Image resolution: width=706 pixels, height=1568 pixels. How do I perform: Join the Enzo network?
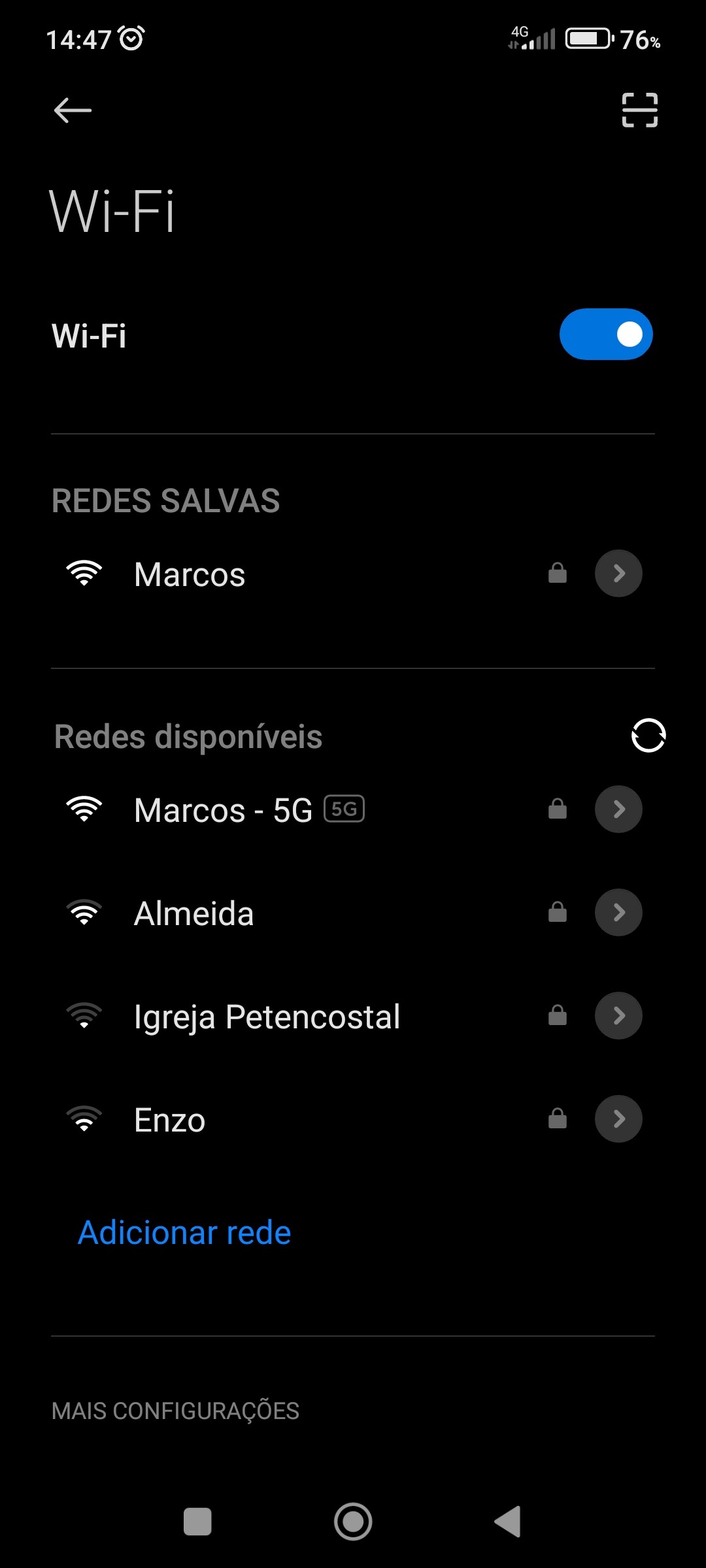tap(169, 1120)
